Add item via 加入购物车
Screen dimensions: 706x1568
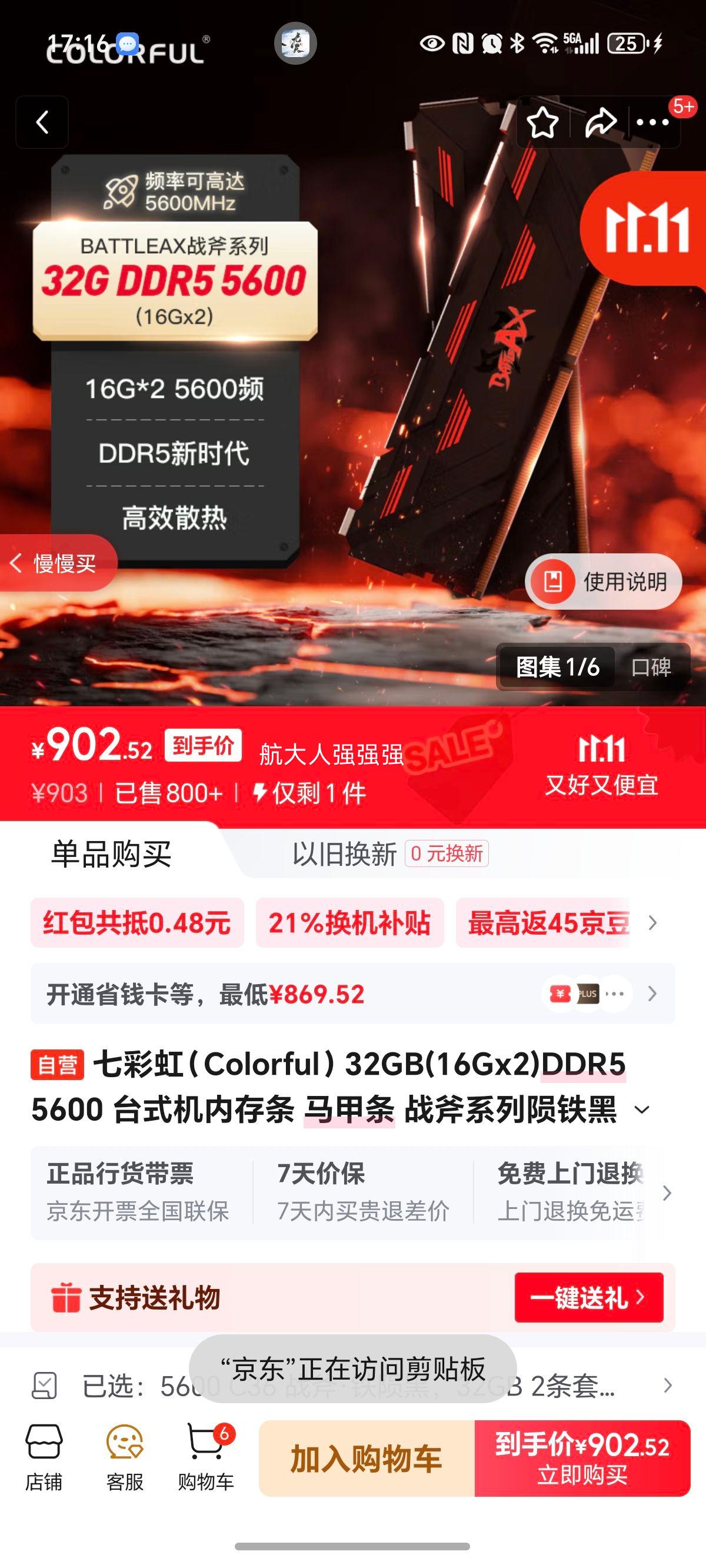(367, 1459)
